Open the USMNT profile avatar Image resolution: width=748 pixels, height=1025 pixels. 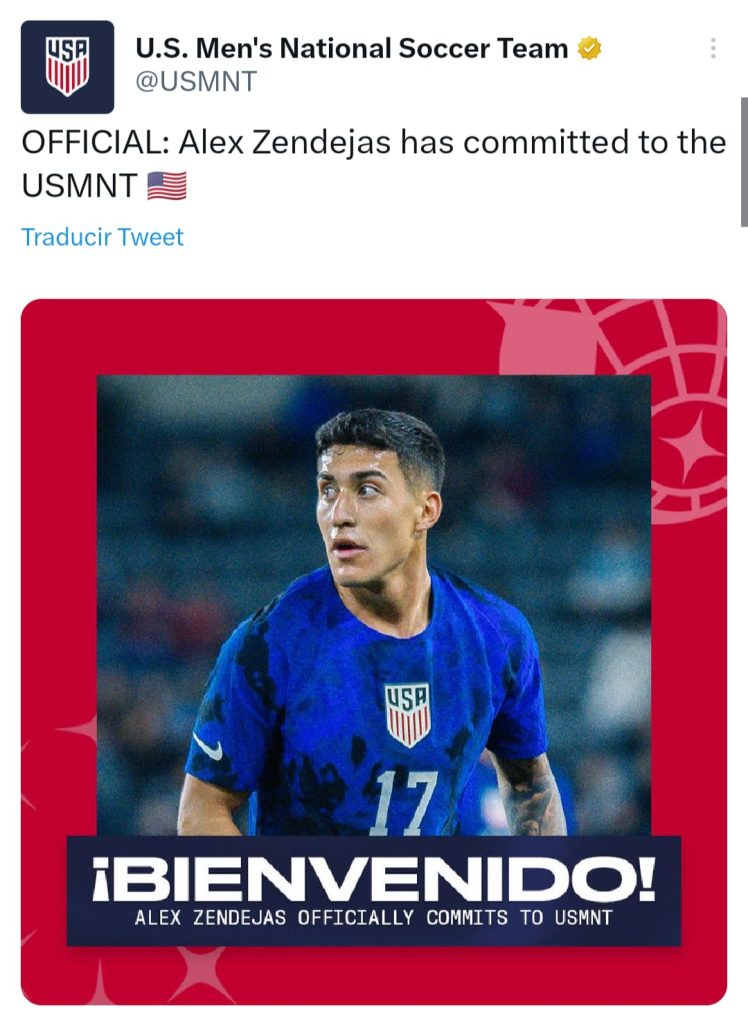point(67,67)
